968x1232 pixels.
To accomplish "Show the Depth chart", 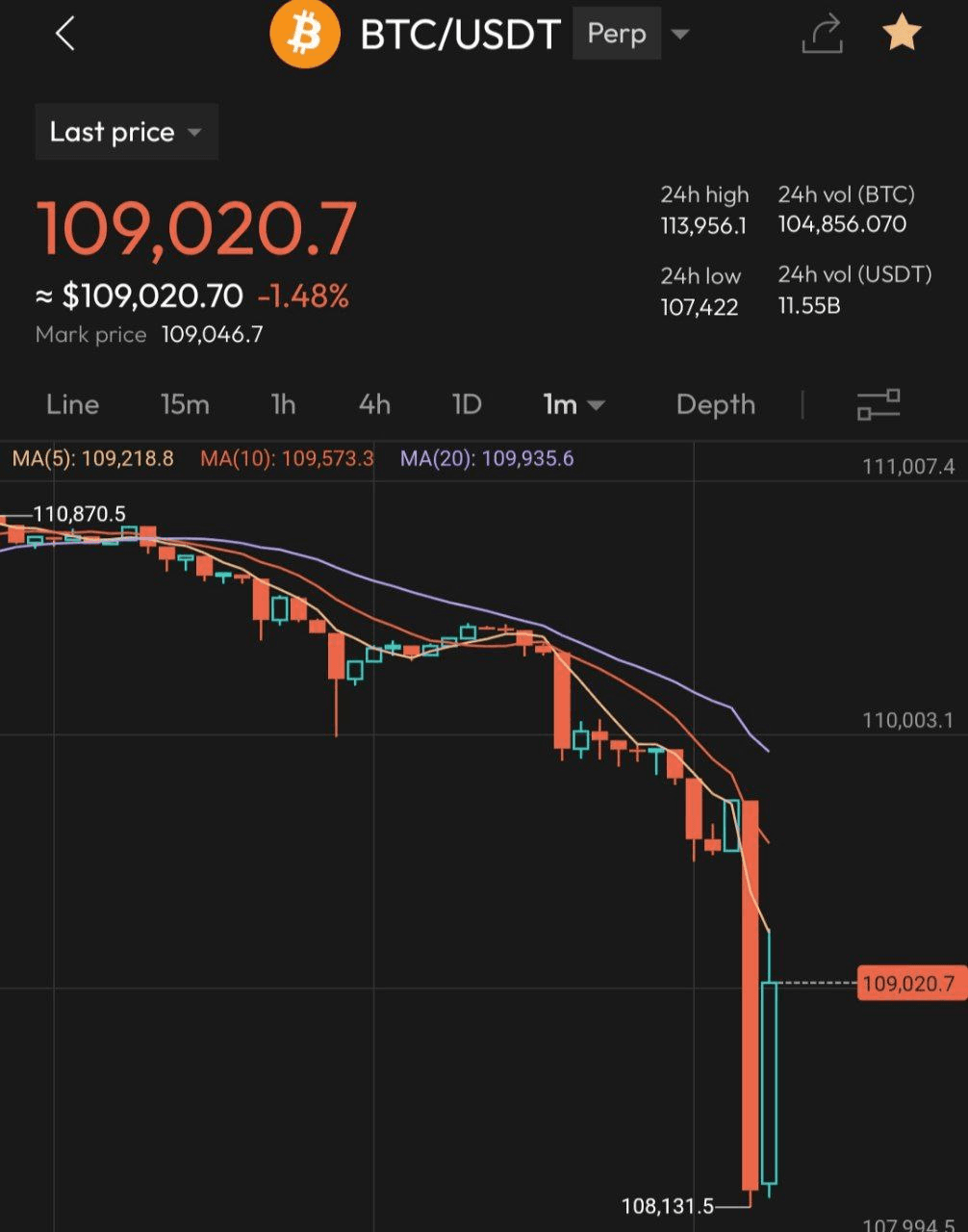I will click(715, 404).
